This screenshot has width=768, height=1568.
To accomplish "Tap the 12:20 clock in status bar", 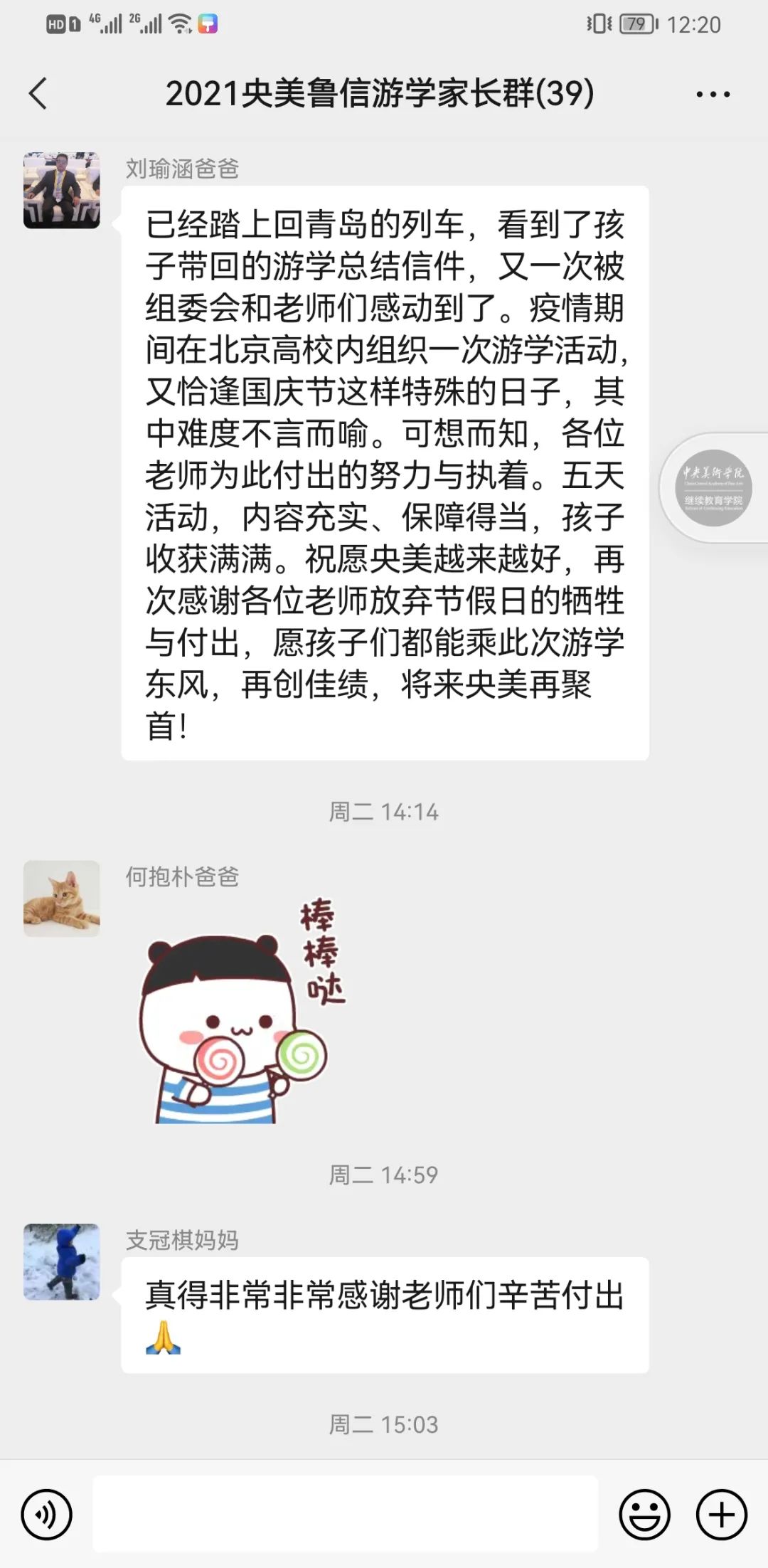I will 692,23.
